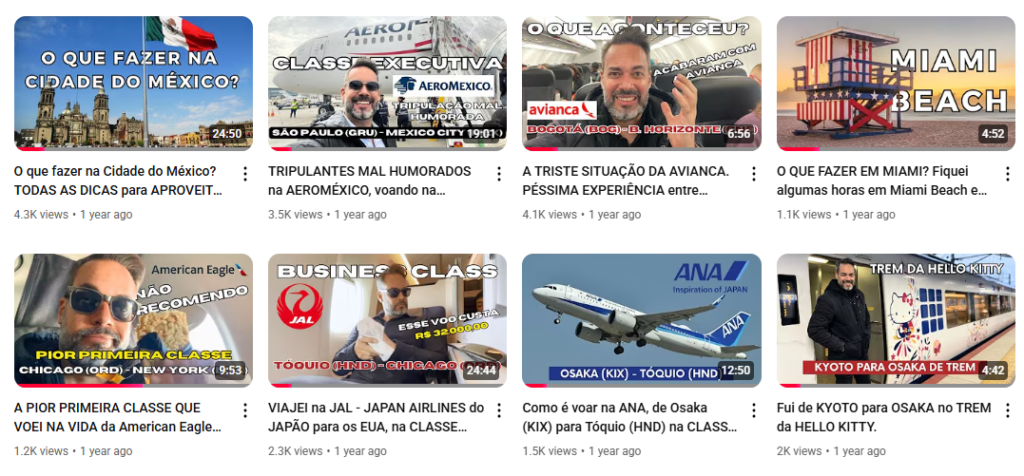1024x476 pixels.
Task: Open the Miami Beach video thumbnail
Action: [x=895, y=83]
